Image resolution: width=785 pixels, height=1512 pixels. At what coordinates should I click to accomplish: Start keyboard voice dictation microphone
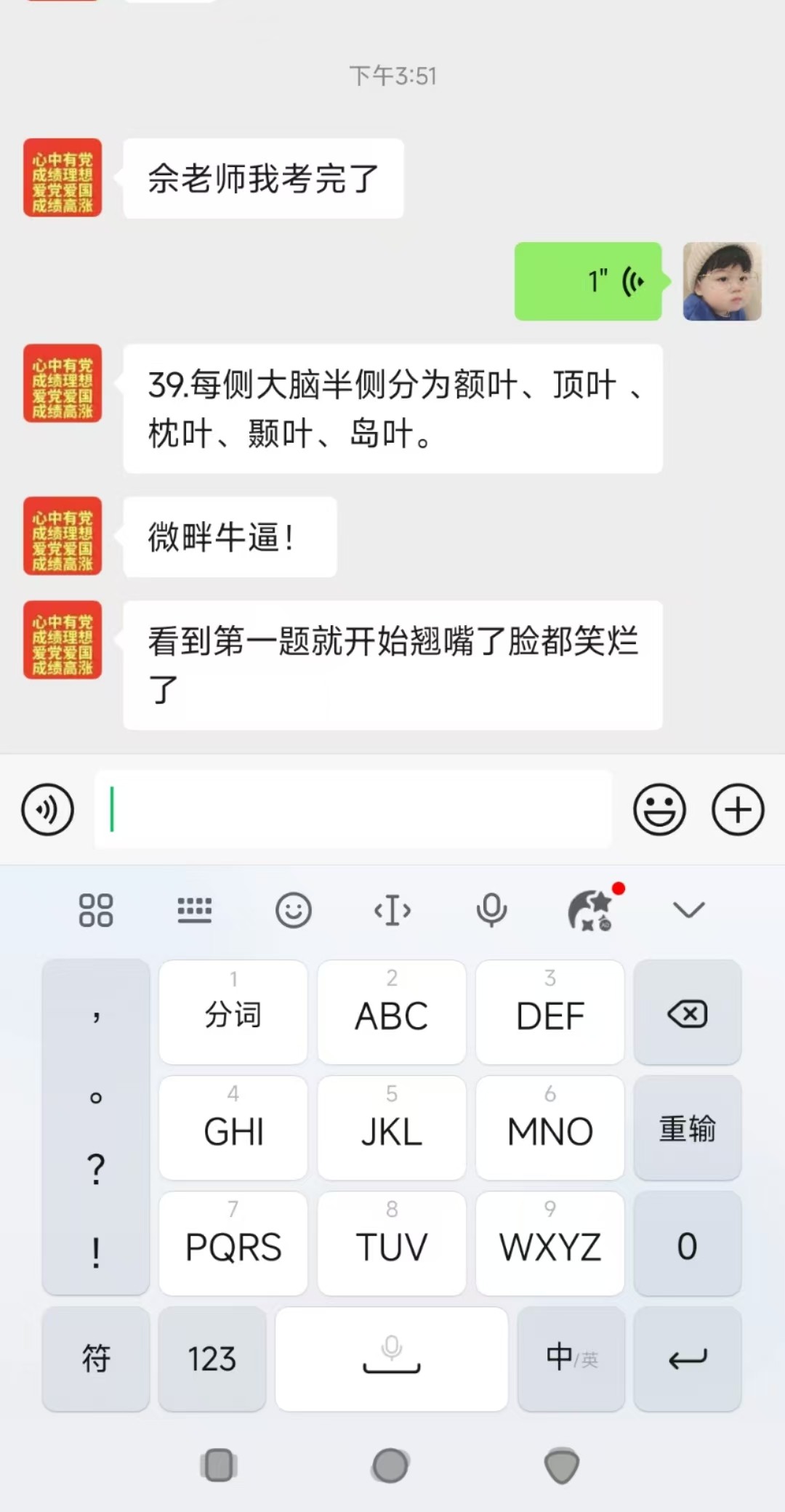point(491,910)
